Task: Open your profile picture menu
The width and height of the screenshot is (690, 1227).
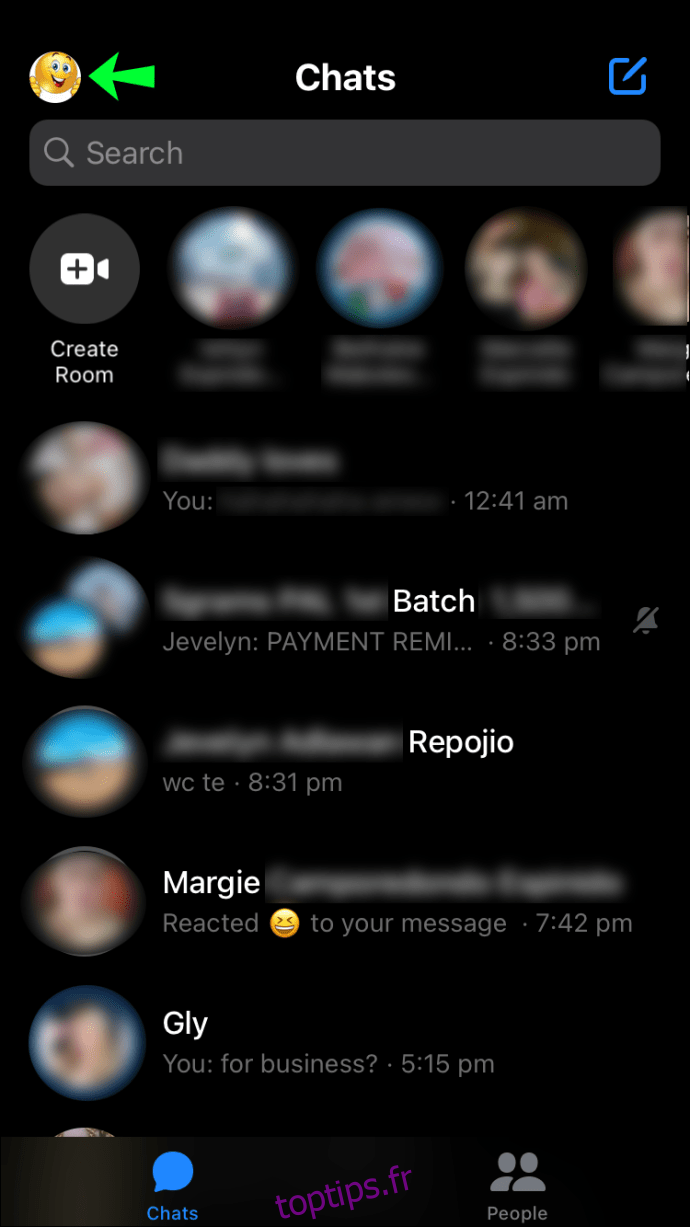Action: [x=55, y=77]
